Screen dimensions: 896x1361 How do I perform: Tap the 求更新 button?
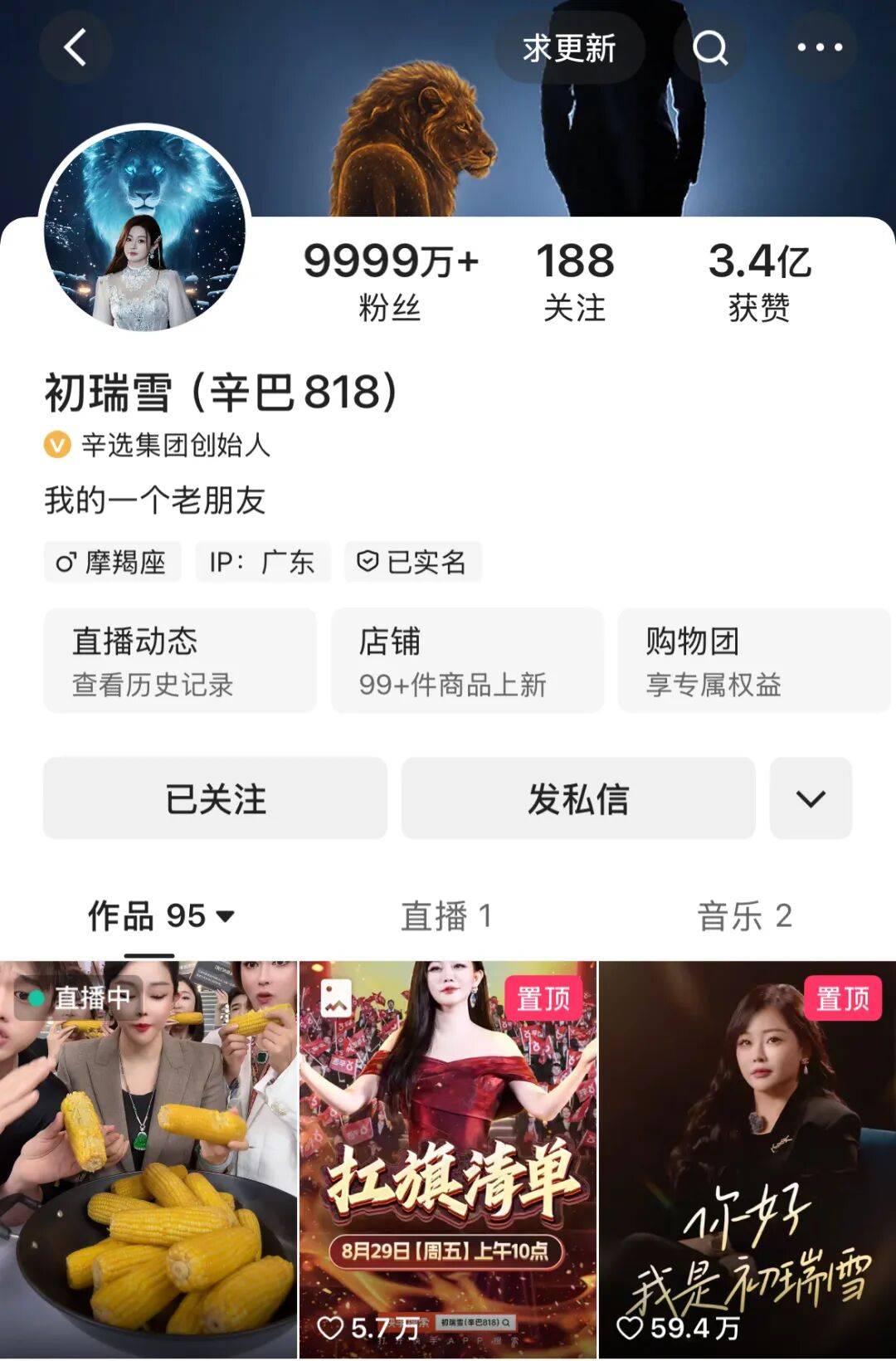pos(569,48)
